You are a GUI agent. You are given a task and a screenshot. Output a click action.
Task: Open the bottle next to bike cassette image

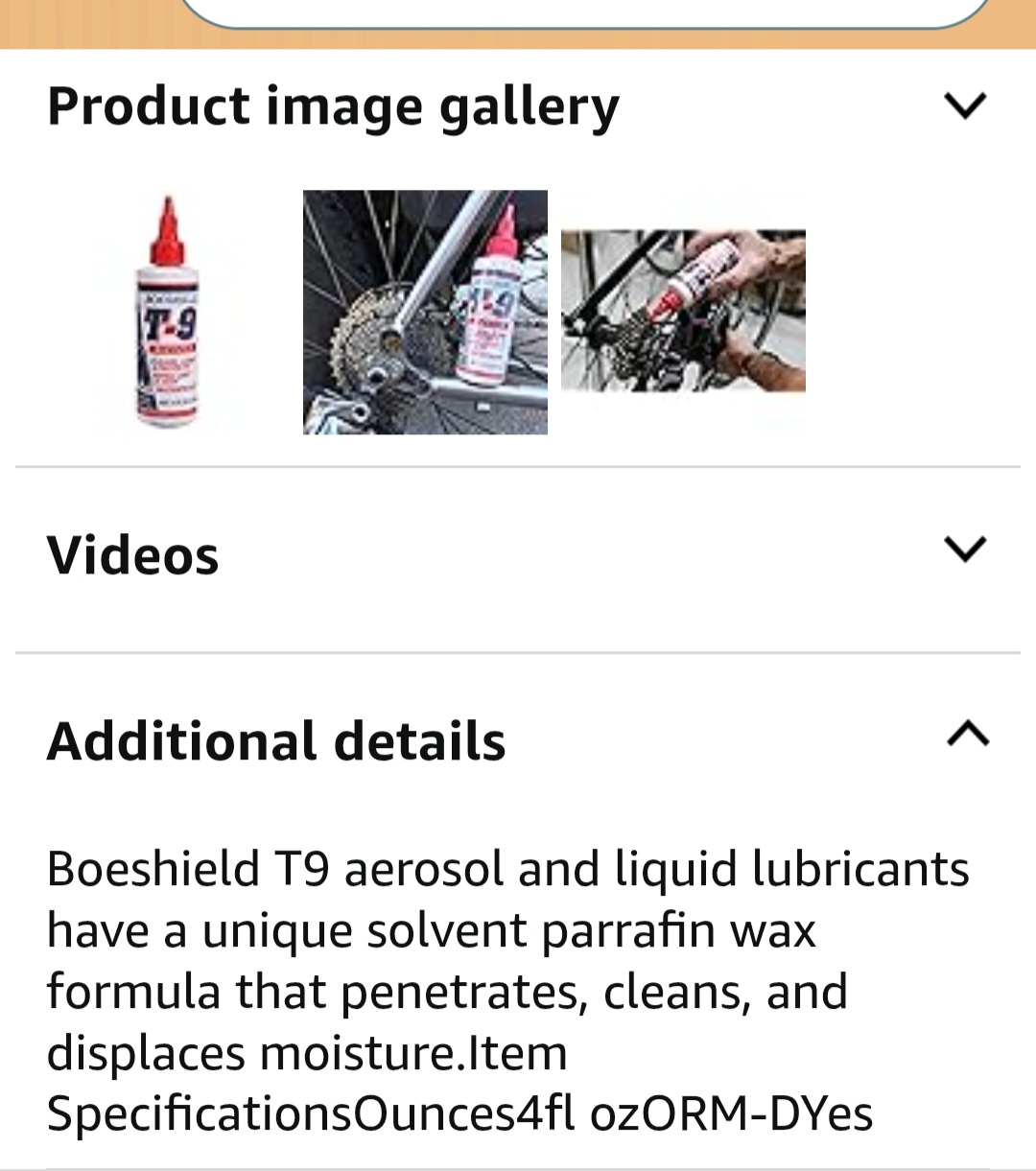point(425,312)
